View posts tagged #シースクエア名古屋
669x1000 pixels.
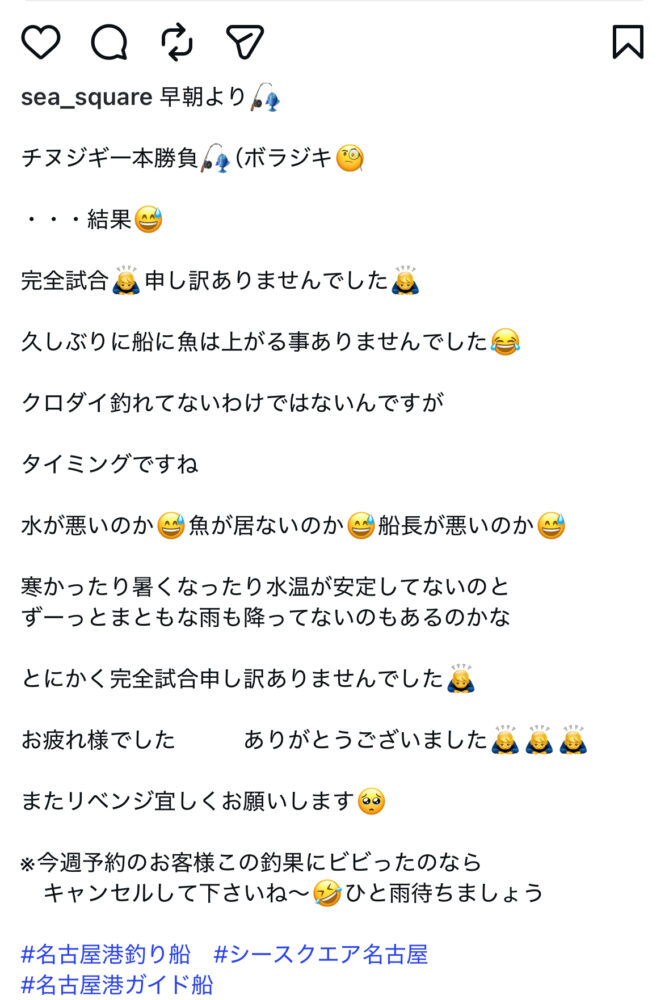pos(320,954)
